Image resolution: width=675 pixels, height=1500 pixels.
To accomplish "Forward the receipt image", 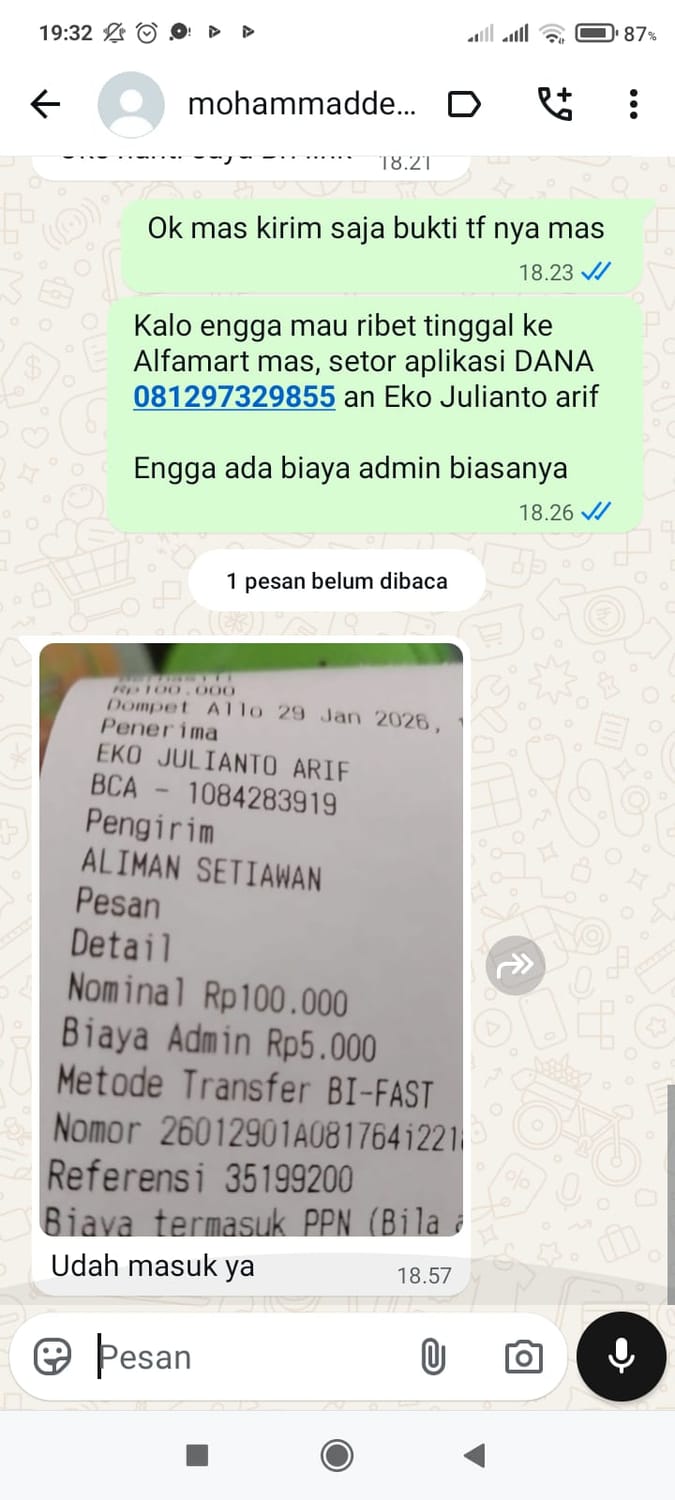I will pyautogui.click(x=515, y=965).
